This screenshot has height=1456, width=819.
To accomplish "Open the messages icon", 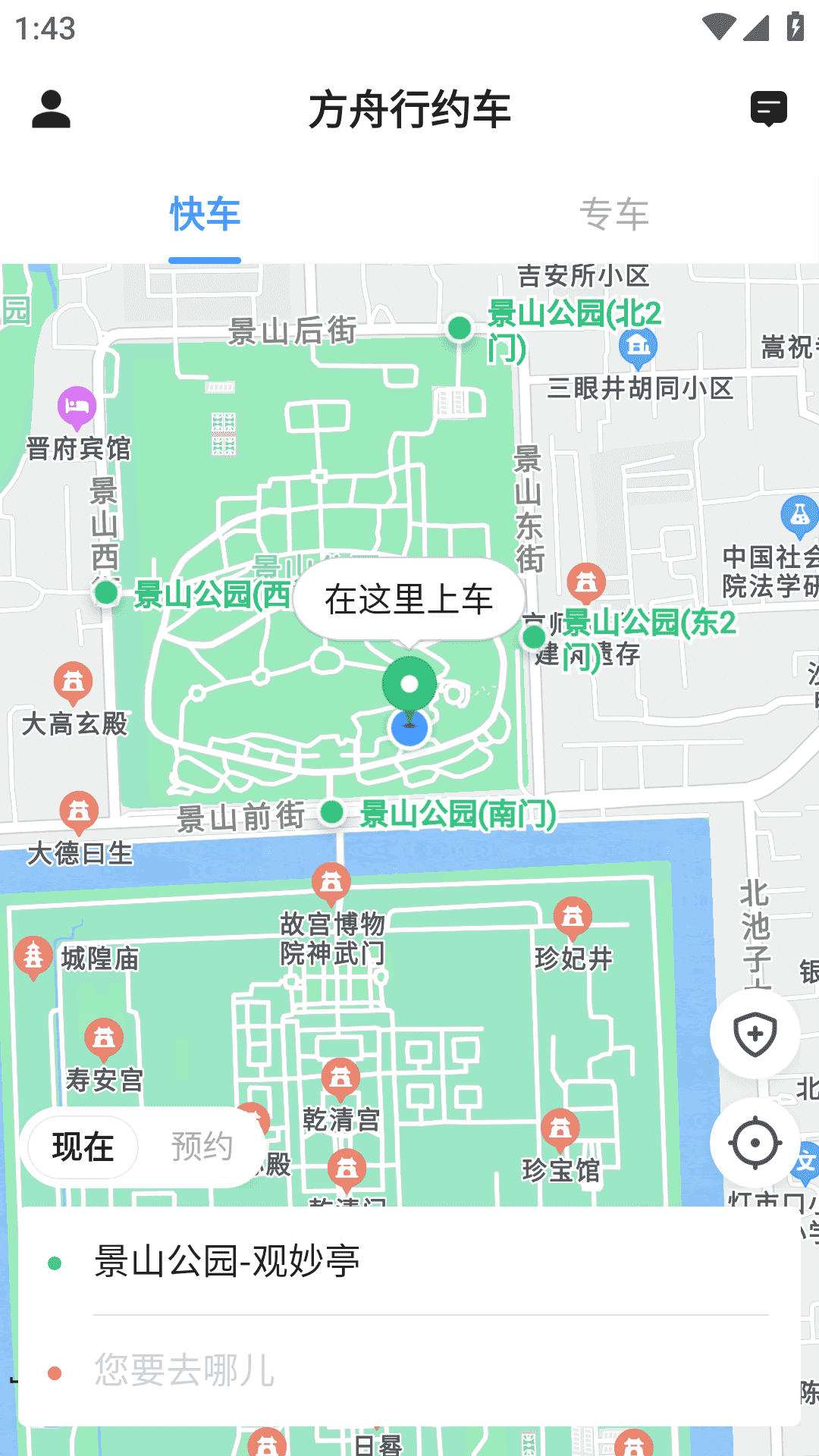I will click(x=768, y=109).
